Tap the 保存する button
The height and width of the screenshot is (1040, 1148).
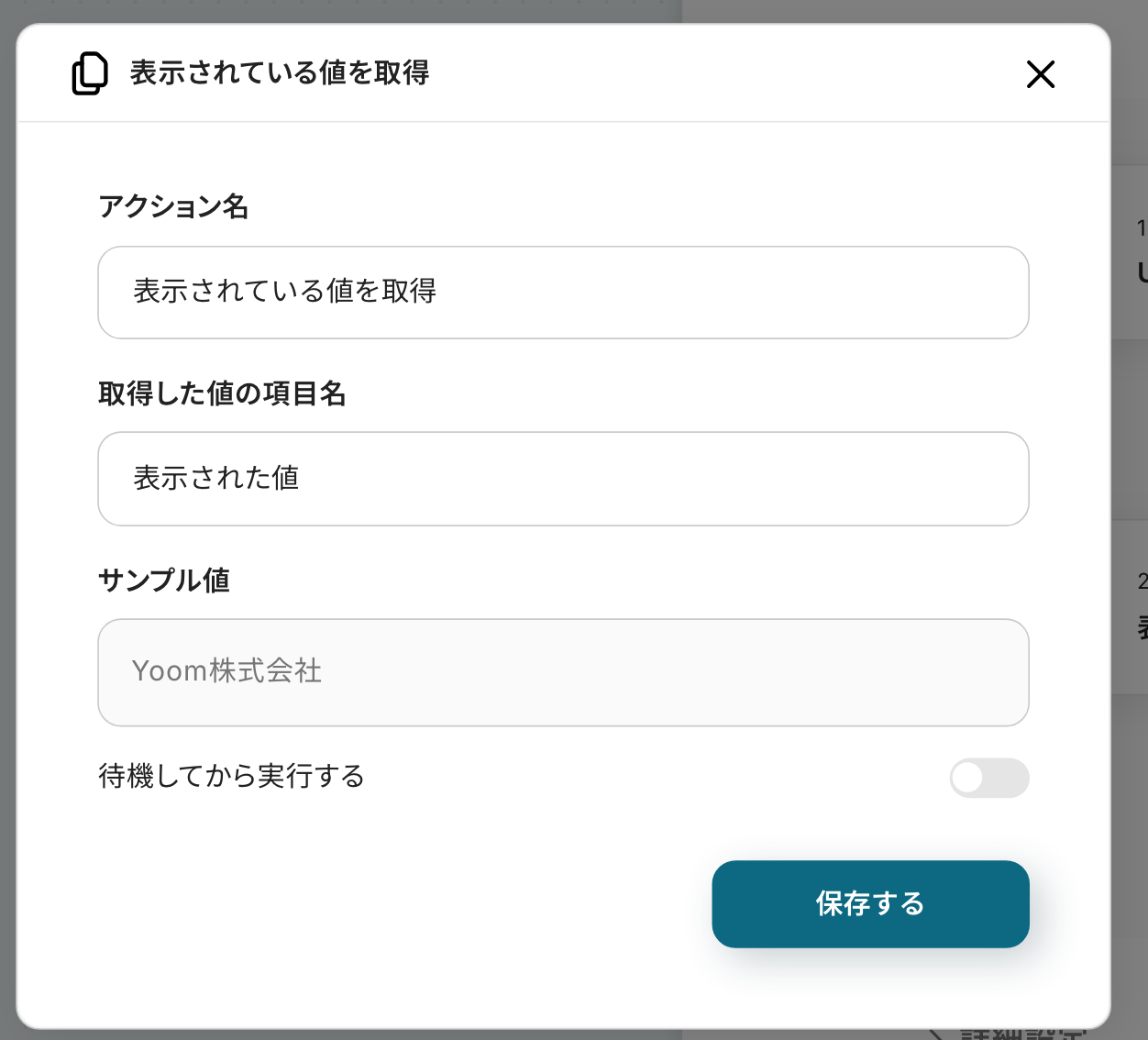tap(870, 903)
